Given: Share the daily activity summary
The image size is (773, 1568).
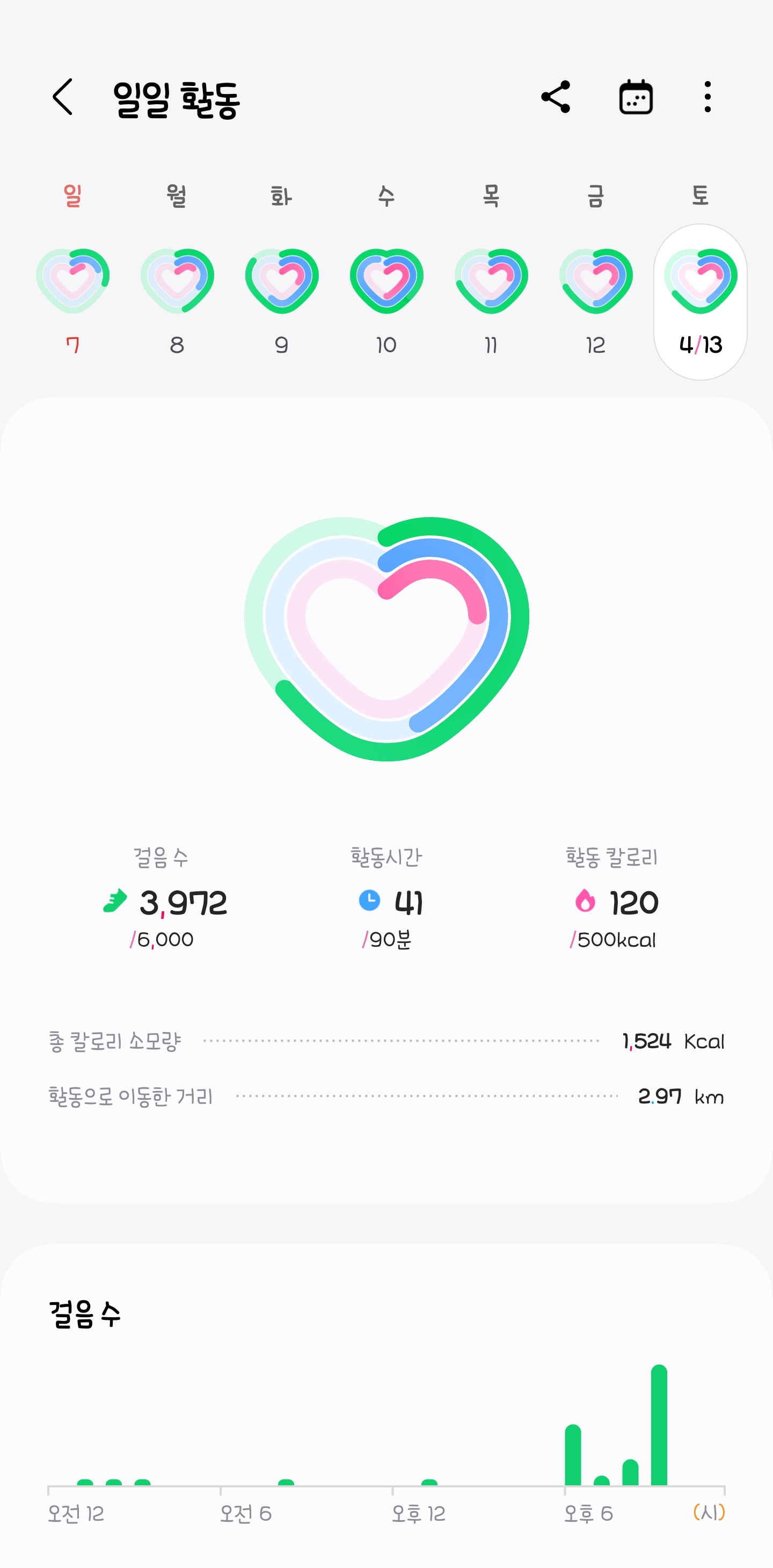Looking at the screenshot, I should 556,97.
